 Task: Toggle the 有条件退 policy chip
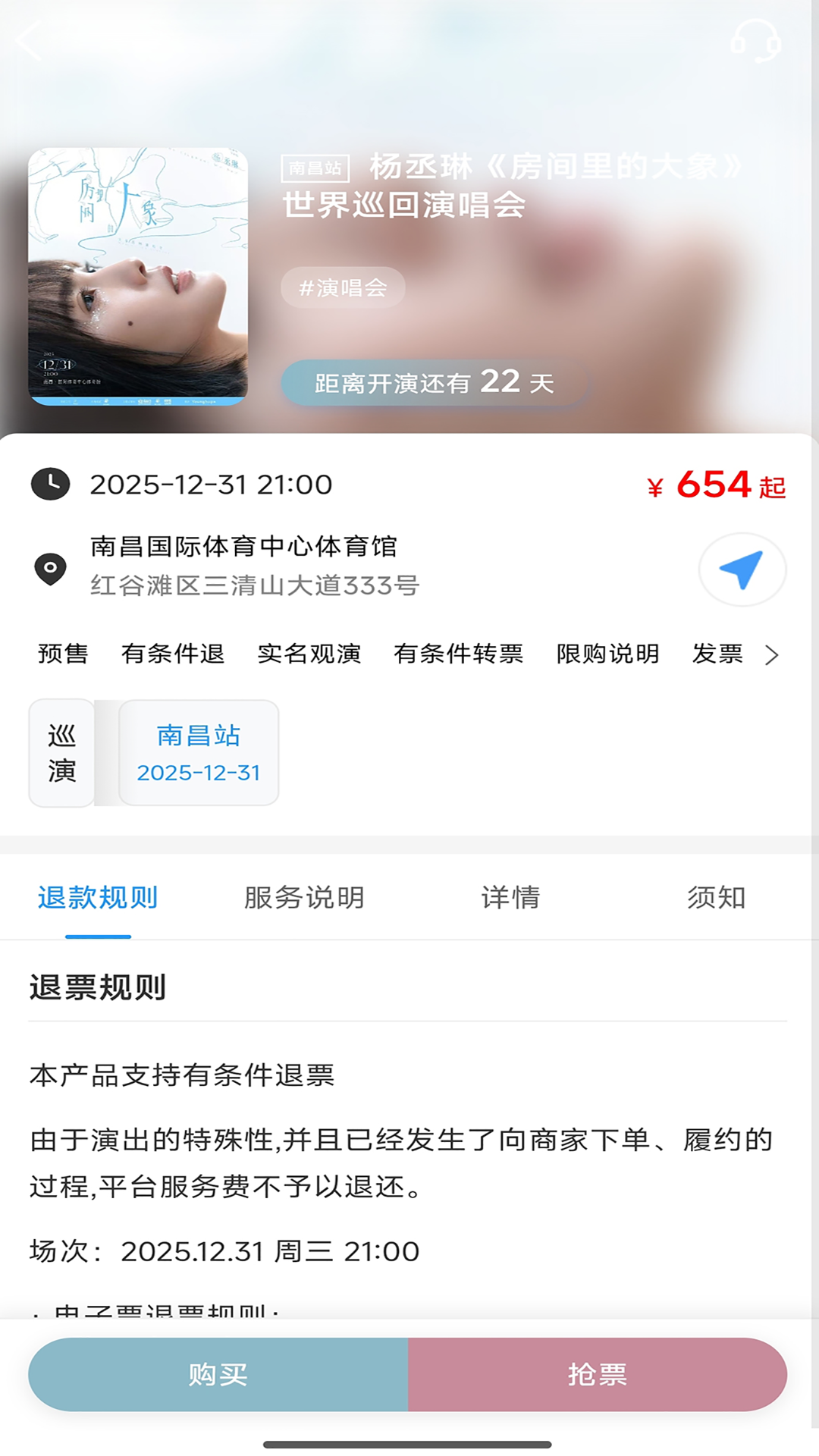[x=174, y=654]
